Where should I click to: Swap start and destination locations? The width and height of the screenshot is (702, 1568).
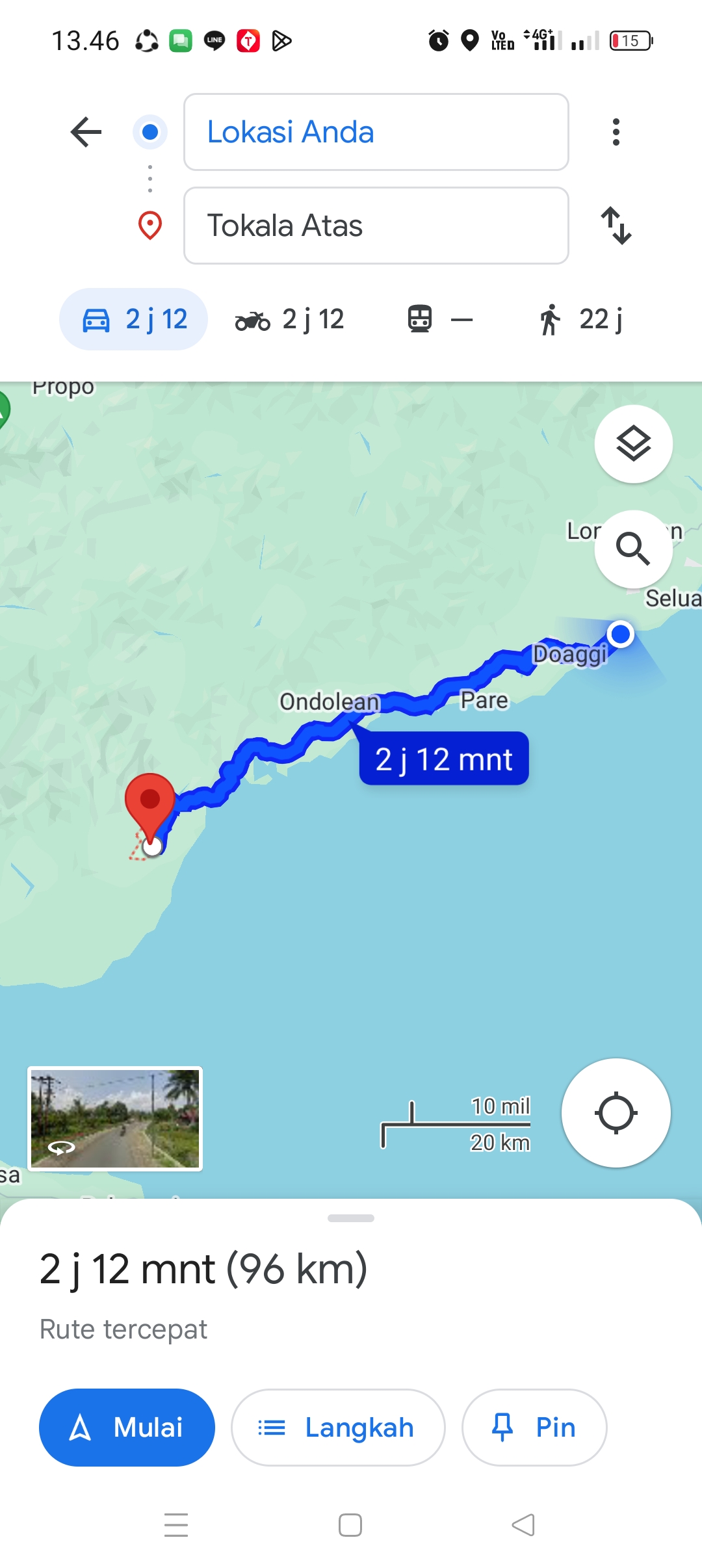pyautogui.click(x=616, y=226)
